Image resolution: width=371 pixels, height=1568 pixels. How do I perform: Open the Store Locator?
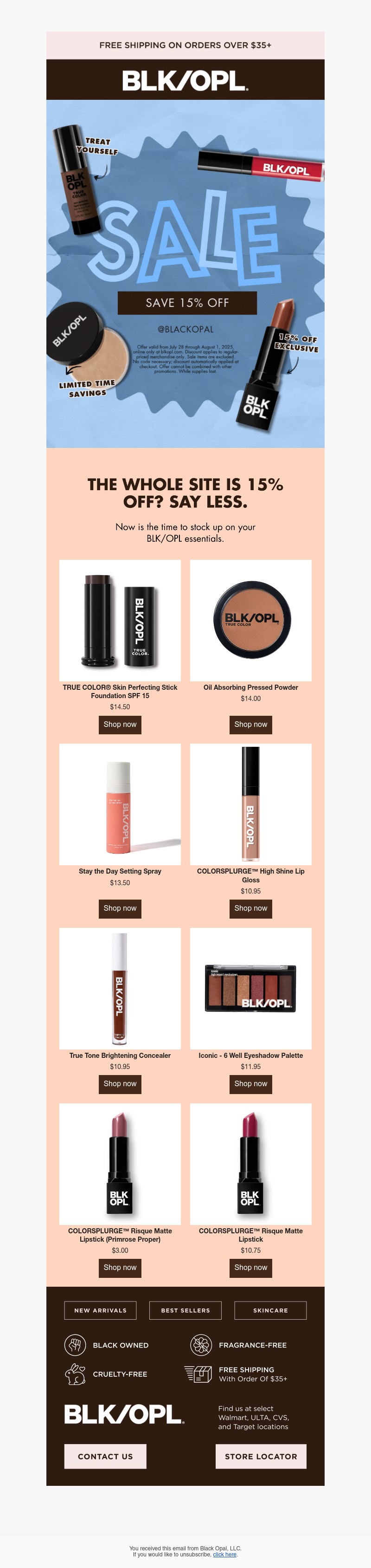pos(261,1457)
